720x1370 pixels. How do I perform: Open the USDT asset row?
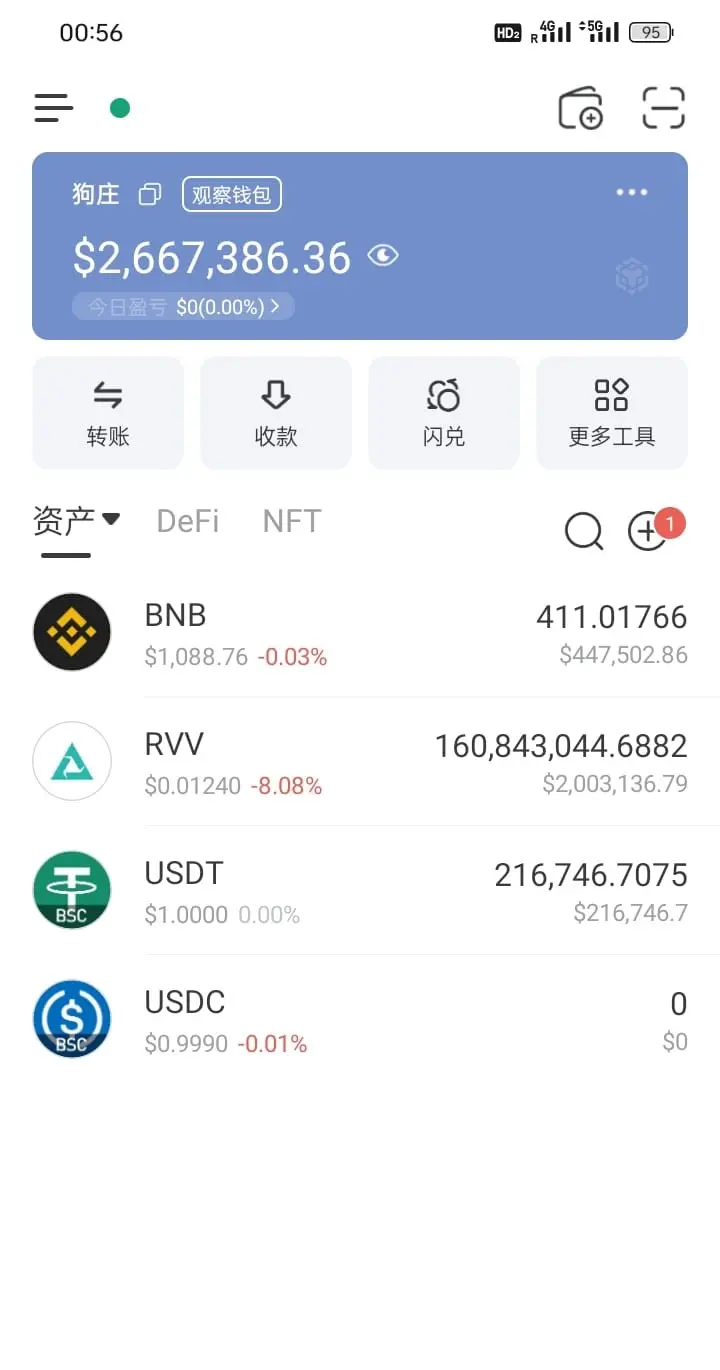[360, 891]
